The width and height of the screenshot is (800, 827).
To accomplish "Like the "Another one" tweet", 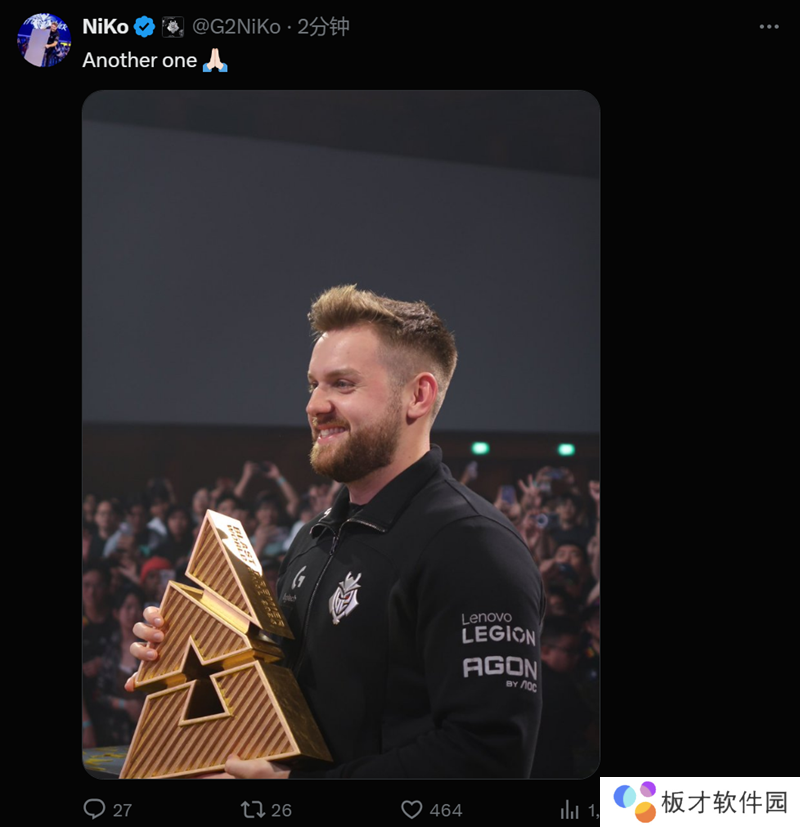I will tap(412, 809).
